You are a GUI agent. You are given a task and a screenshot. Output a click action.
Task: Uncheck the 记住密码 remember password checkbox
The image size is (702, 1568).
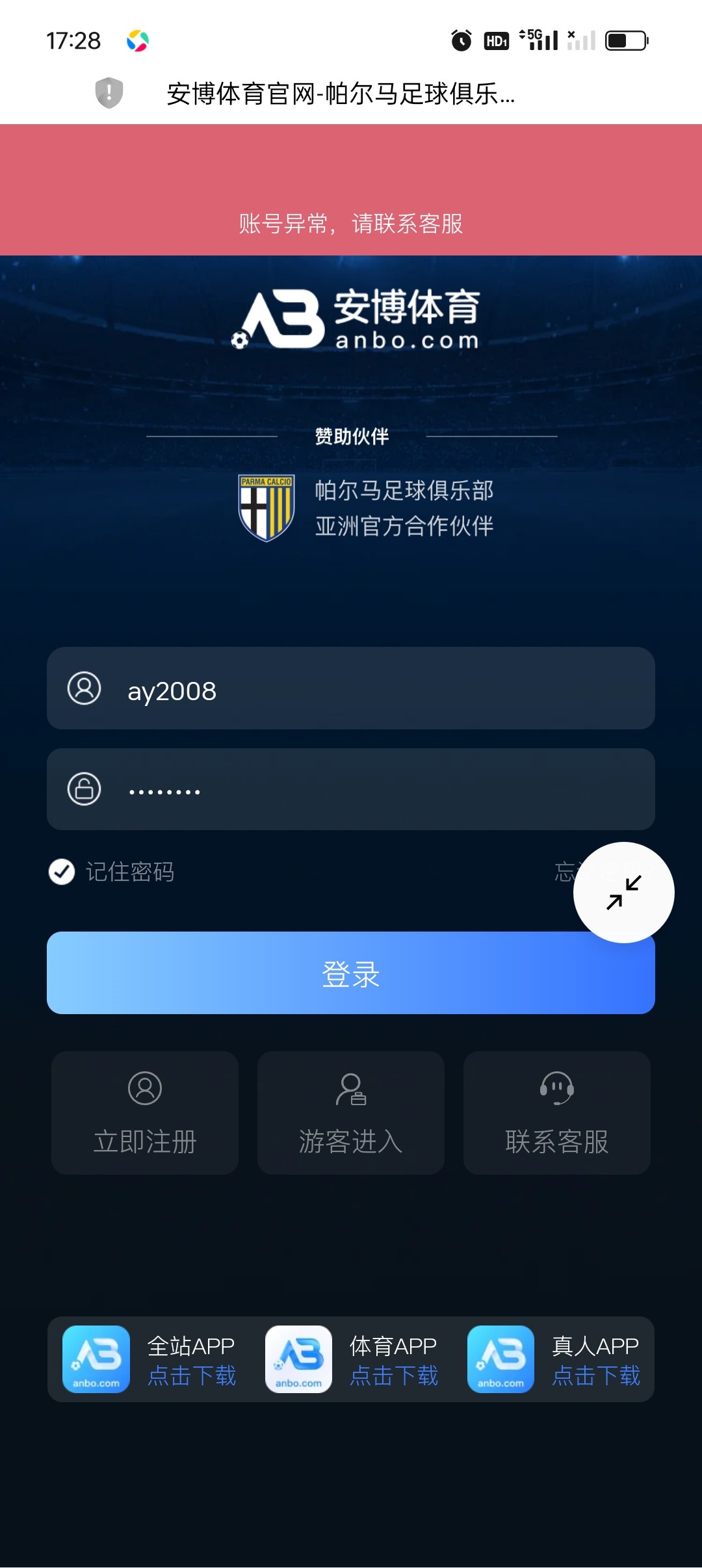click(61, 871)
